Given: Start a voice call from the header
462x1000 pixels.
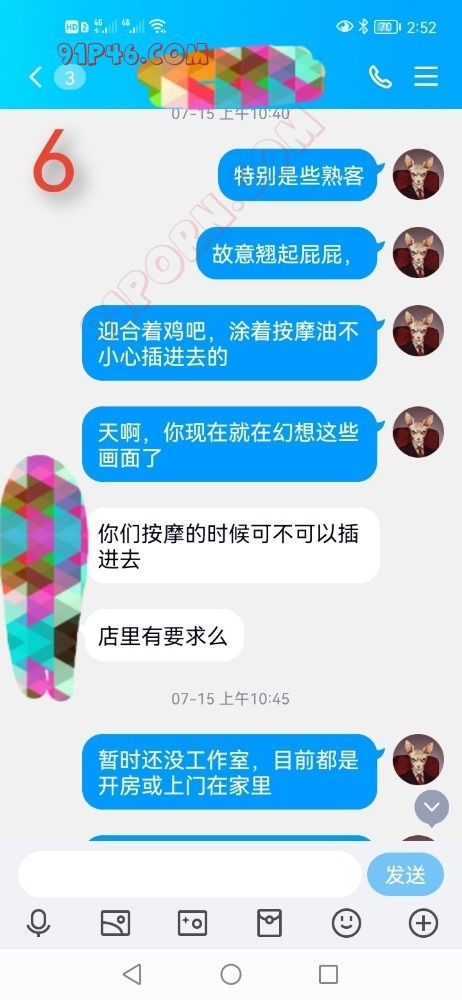Looking at the screenshot, I should click(x=380, y=77).
